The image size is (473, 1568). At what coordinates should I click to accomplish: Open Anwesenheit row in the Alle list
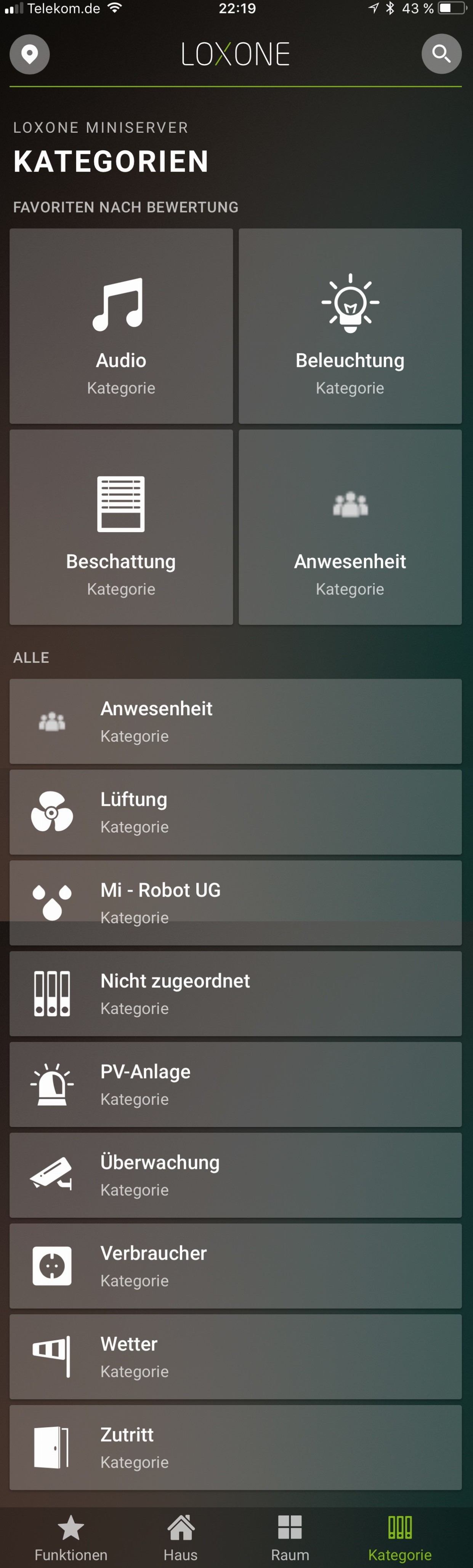click(235, 721)
